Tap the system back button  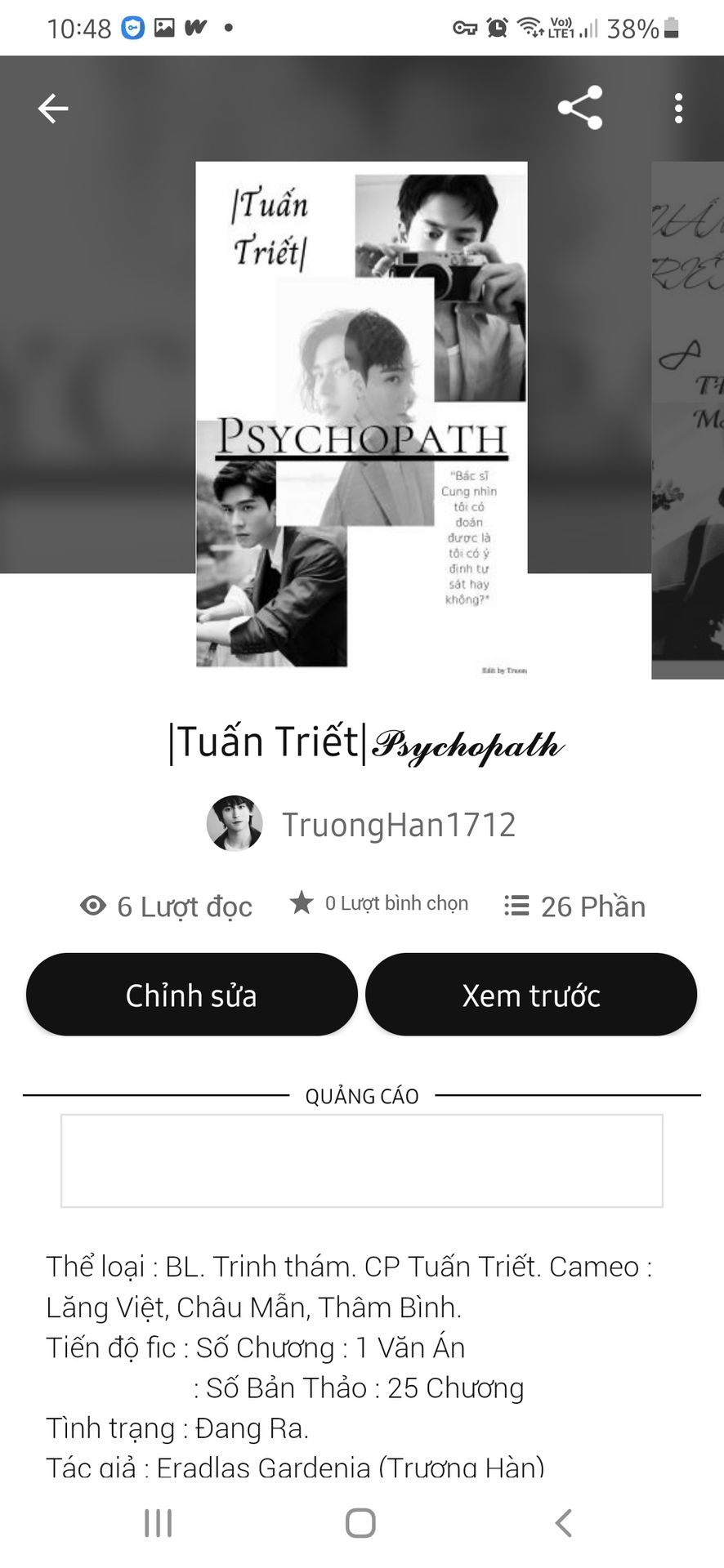click(x=563, y=1523)
